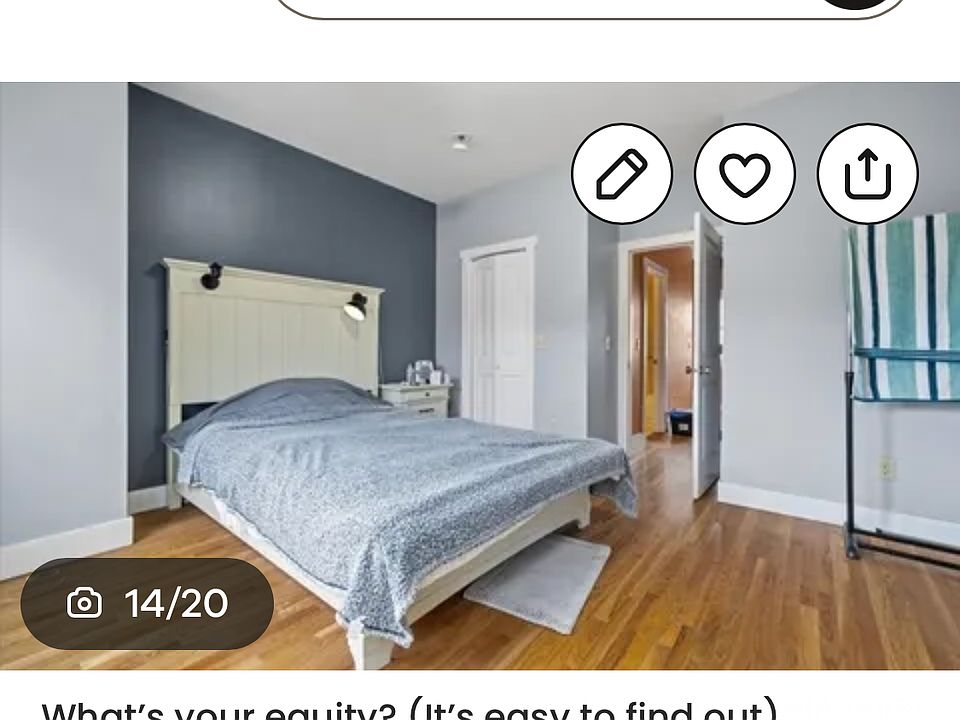Tap the pencil edit icon
The height and width of the screenshot is (720, 960).
click(621, 174)
